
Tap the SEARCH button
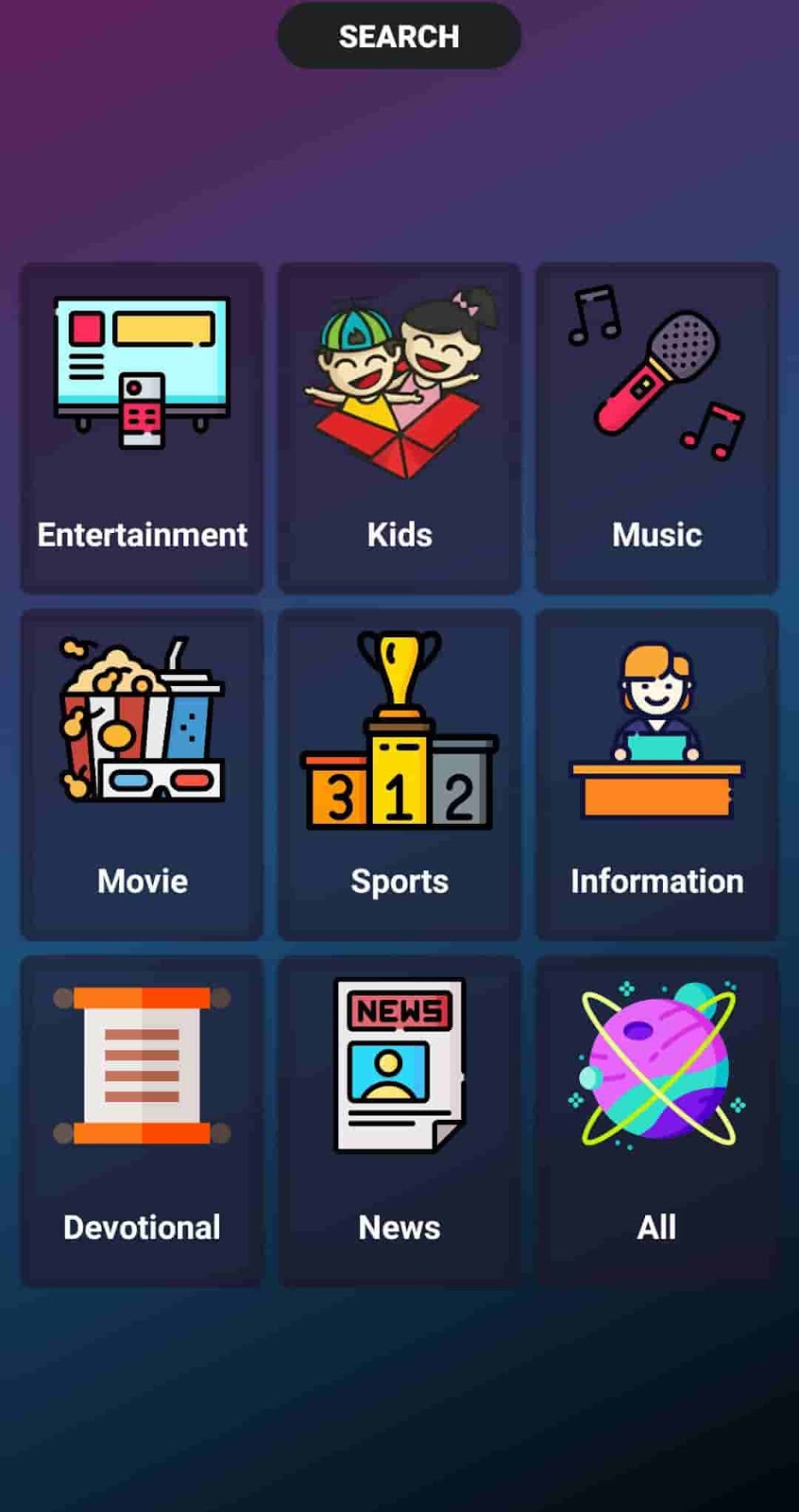tap(399, 36)
